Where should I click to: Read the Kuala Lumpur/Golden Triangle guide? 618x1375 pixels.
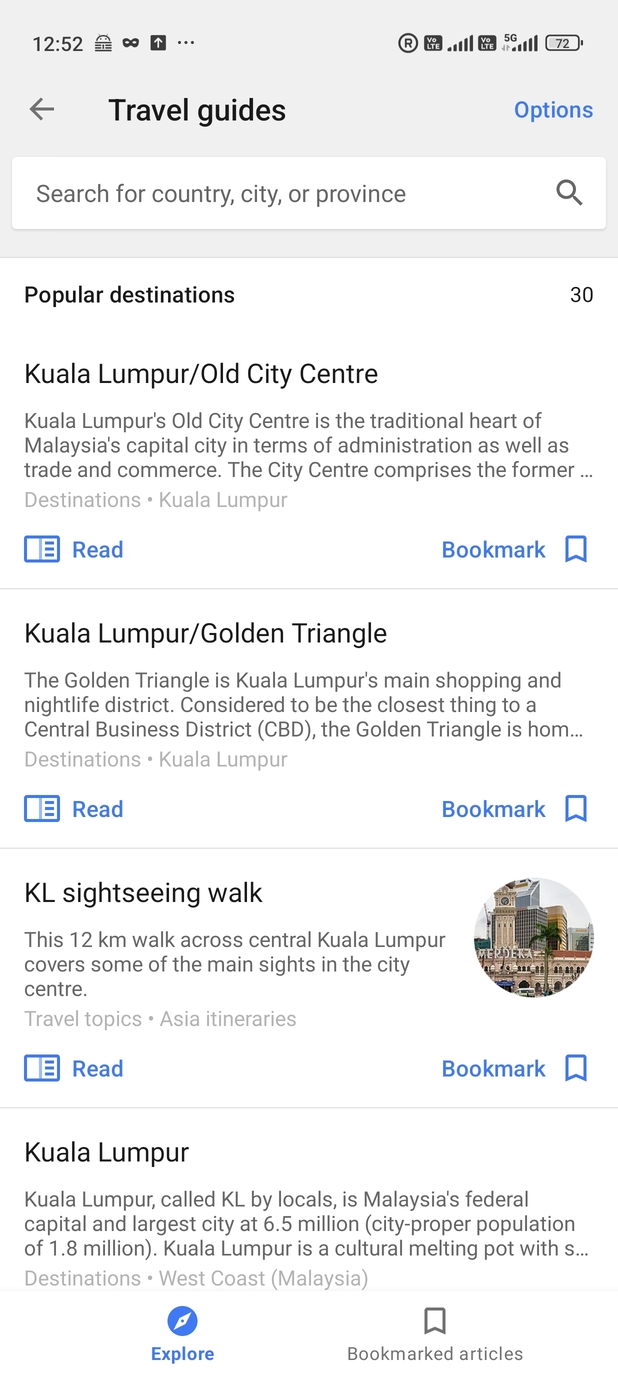point(74,809)
